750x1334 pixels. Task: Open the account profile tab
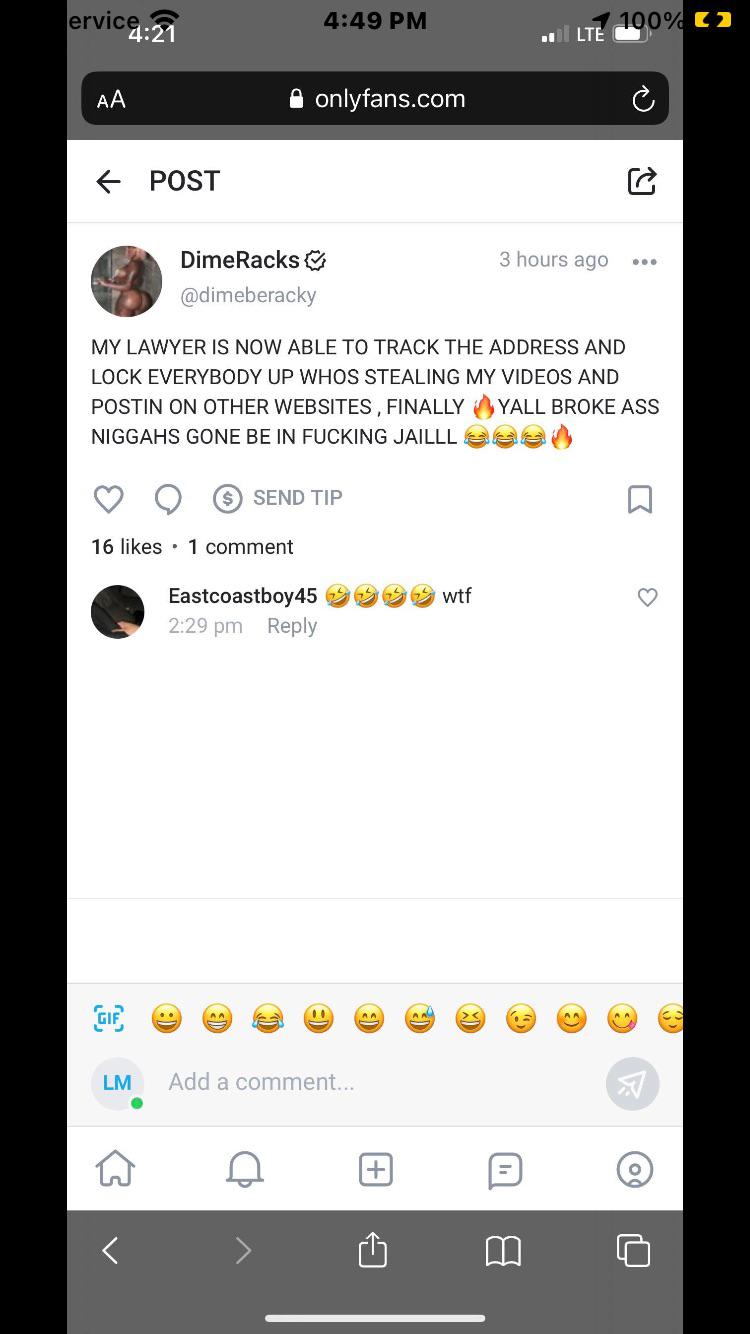tap(635, 1169)
